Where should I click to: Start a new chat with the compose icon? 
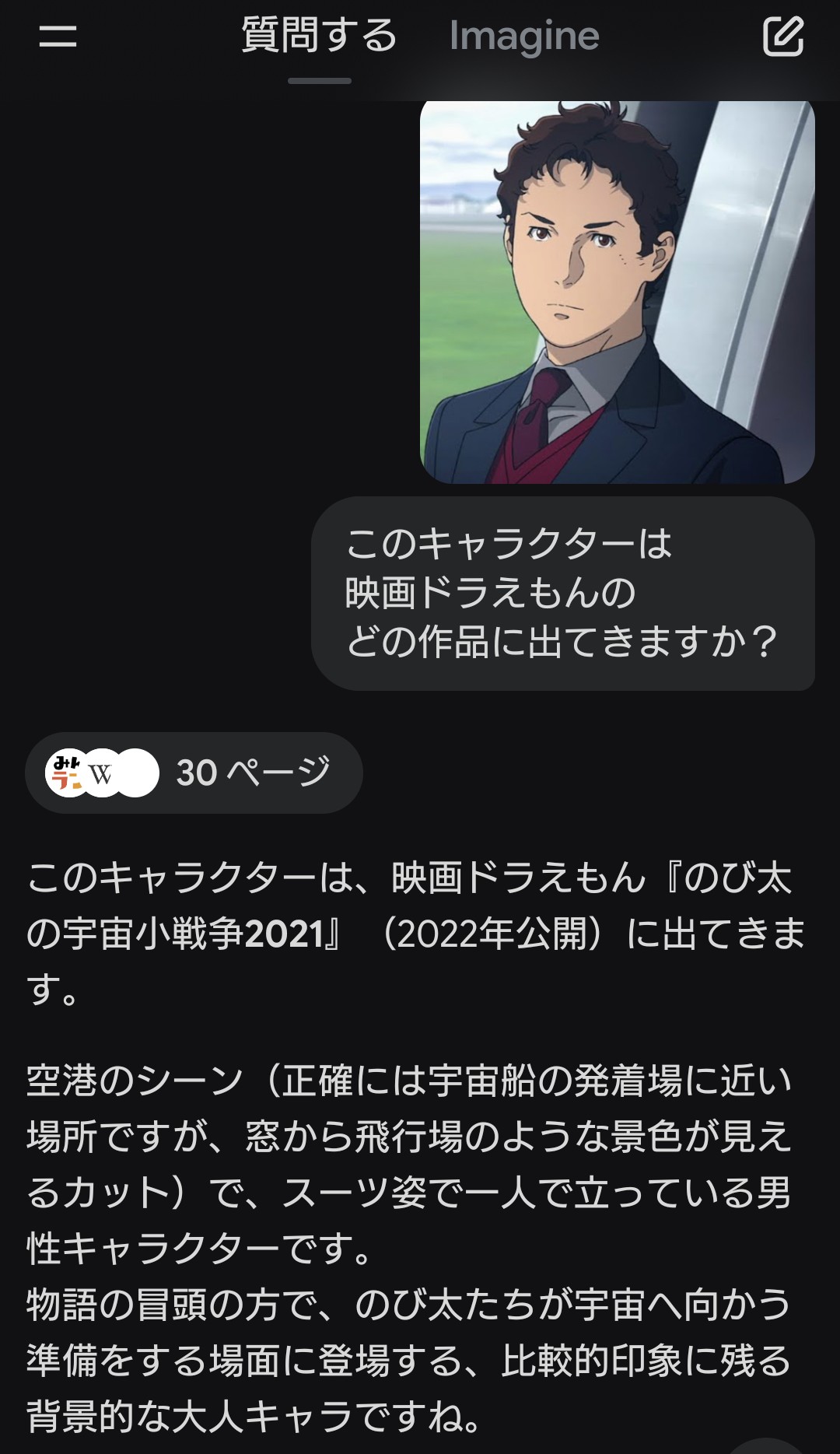point(782,36)
